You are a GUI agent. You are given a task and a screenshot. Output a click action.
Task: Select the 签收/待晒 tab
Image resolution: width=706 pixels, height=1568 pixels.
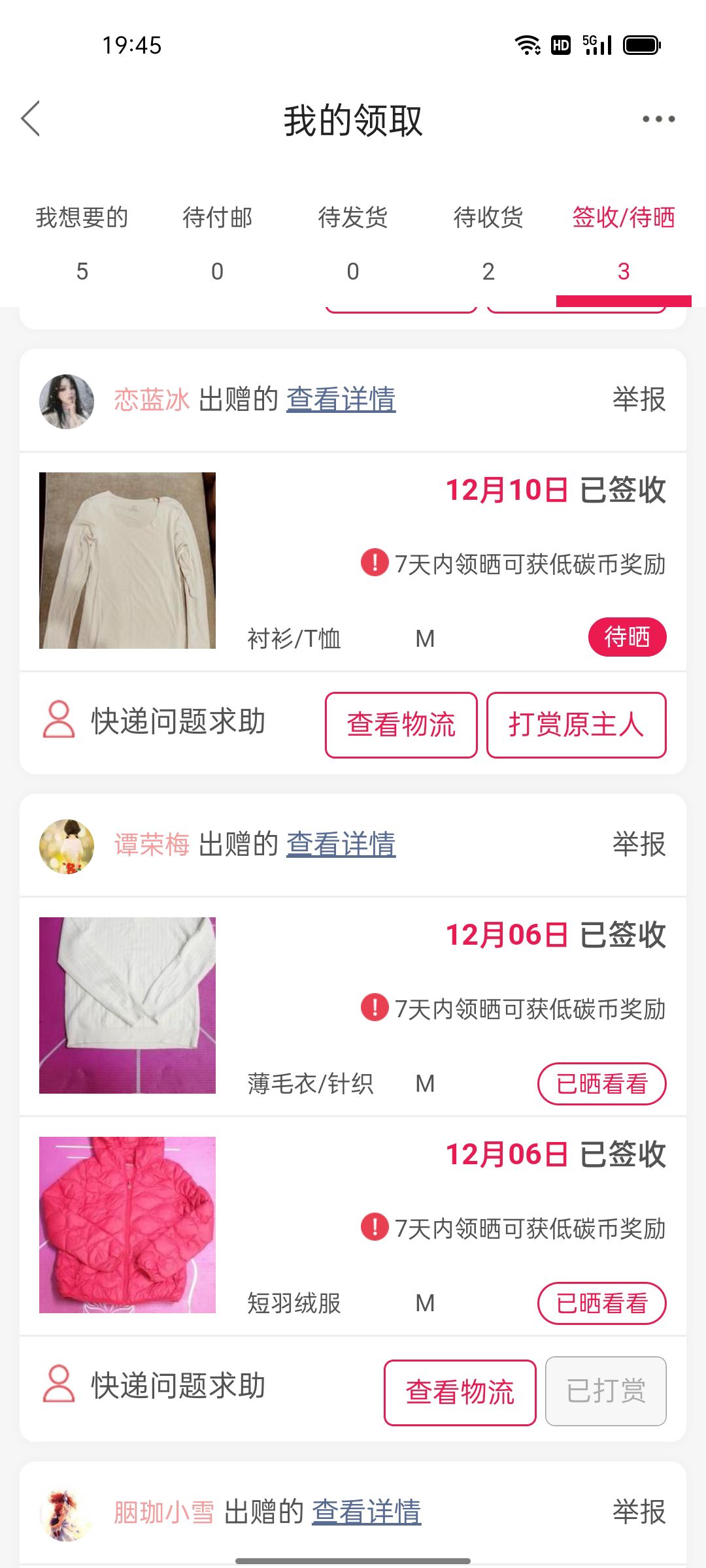pyautogui.click(x=624, y=243)
